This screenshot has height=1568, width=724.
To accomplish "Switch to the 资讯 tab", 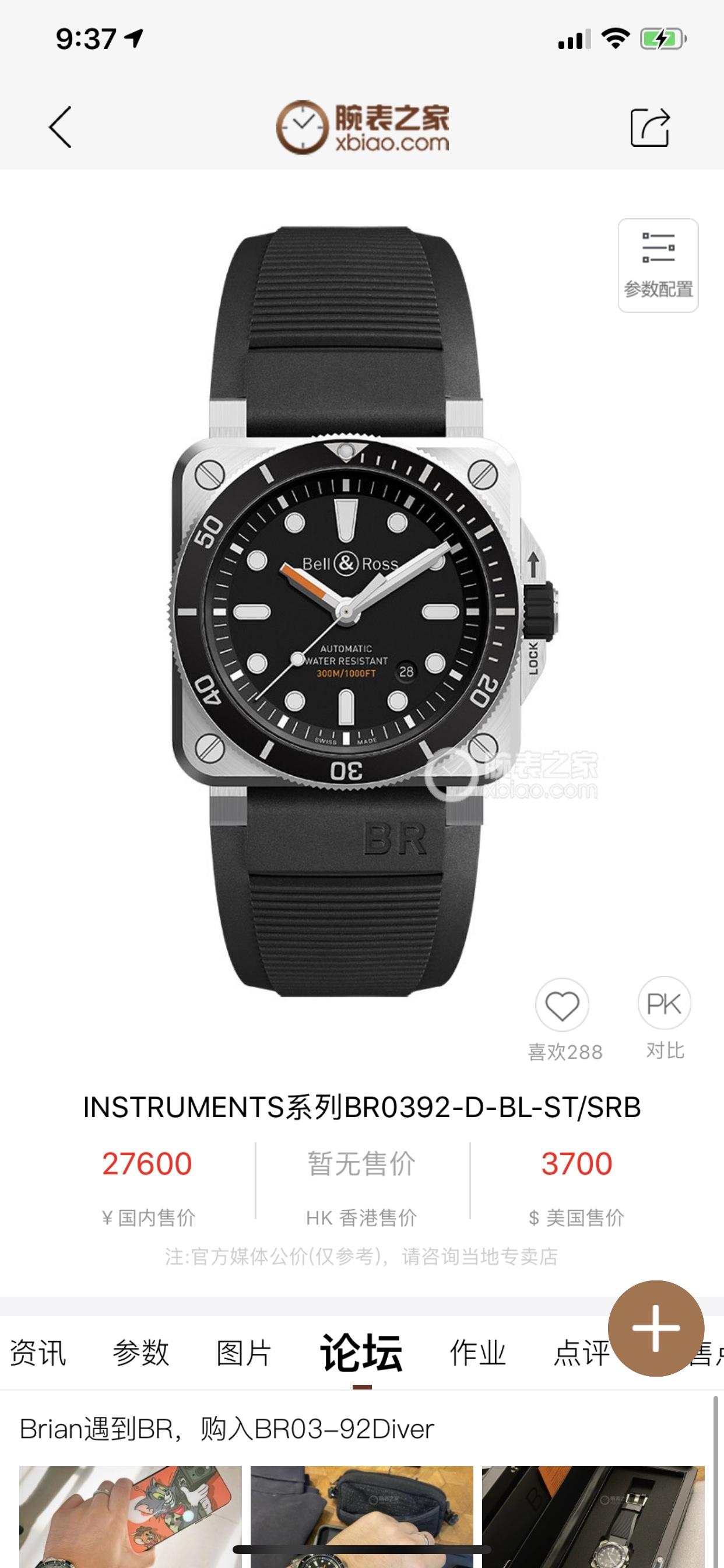I will pyautogui.click(x=38, y=1353).
